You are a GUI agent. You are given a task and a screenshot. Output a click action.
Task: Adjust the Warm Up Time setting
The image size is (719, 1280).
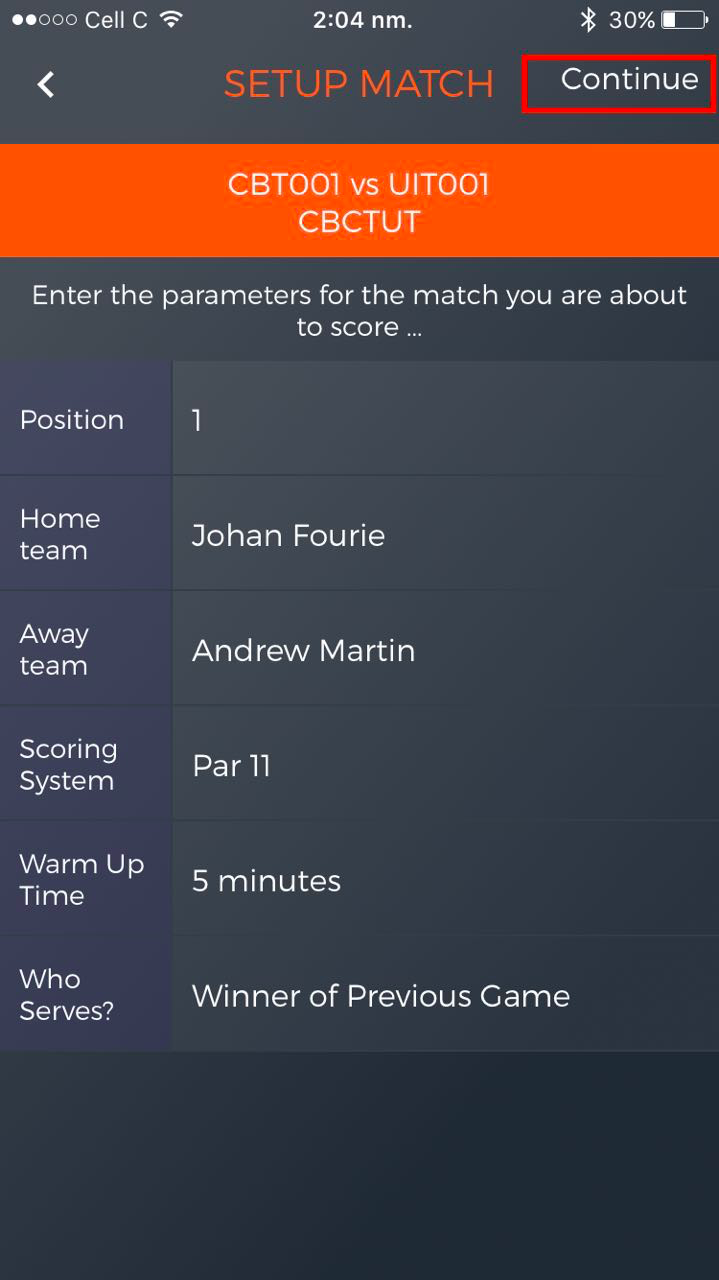(x=445, y=879)
